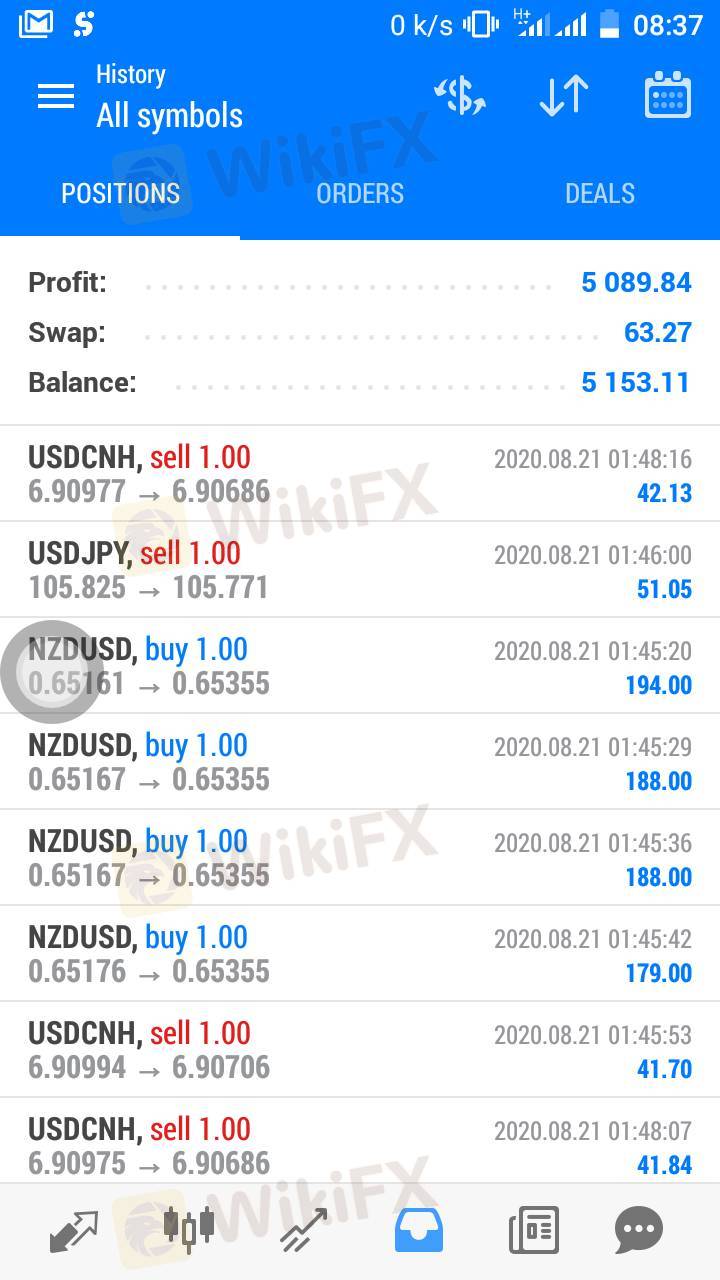Go to the candlestick Chart section
This screenshot has height=1280, width=720.
[189, 1230]
